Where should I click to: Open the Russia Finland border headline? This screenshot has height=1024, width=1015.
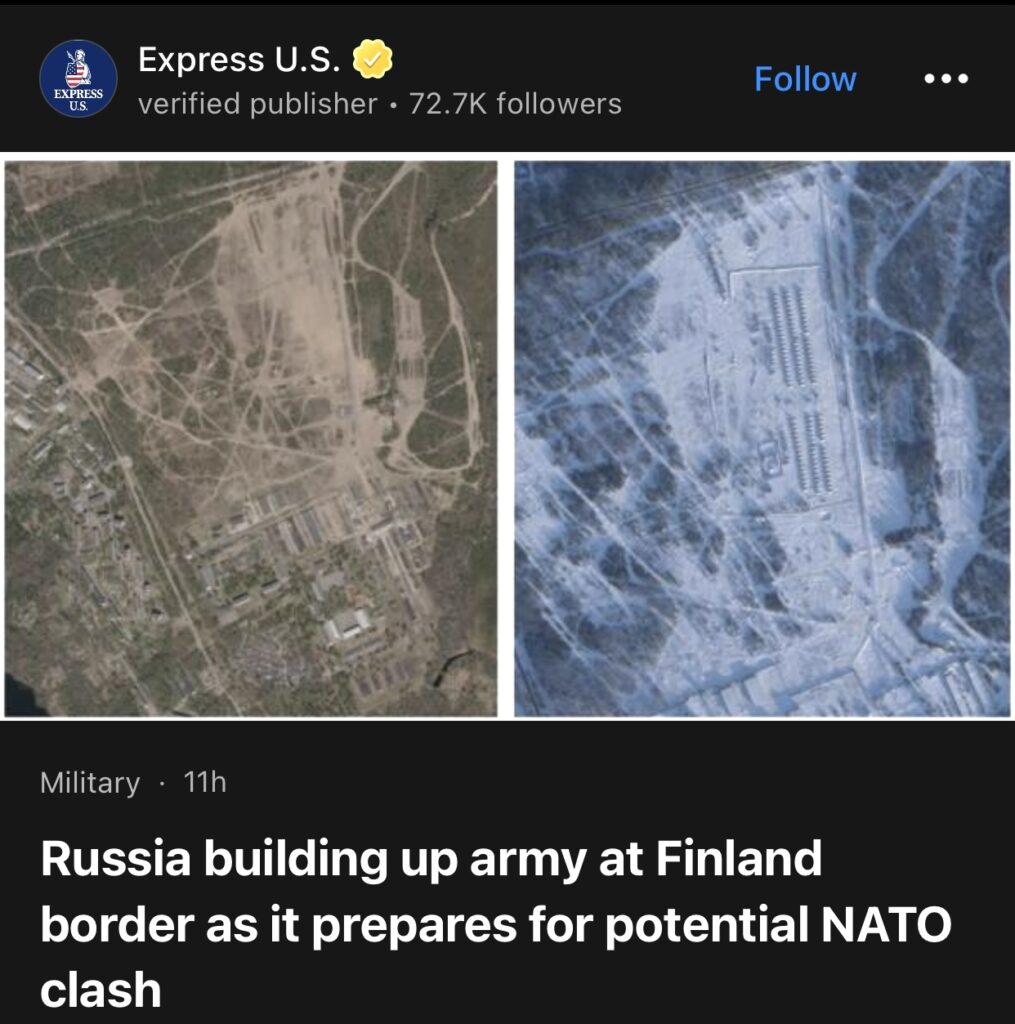pyautogui.click(x=495, y=923)
